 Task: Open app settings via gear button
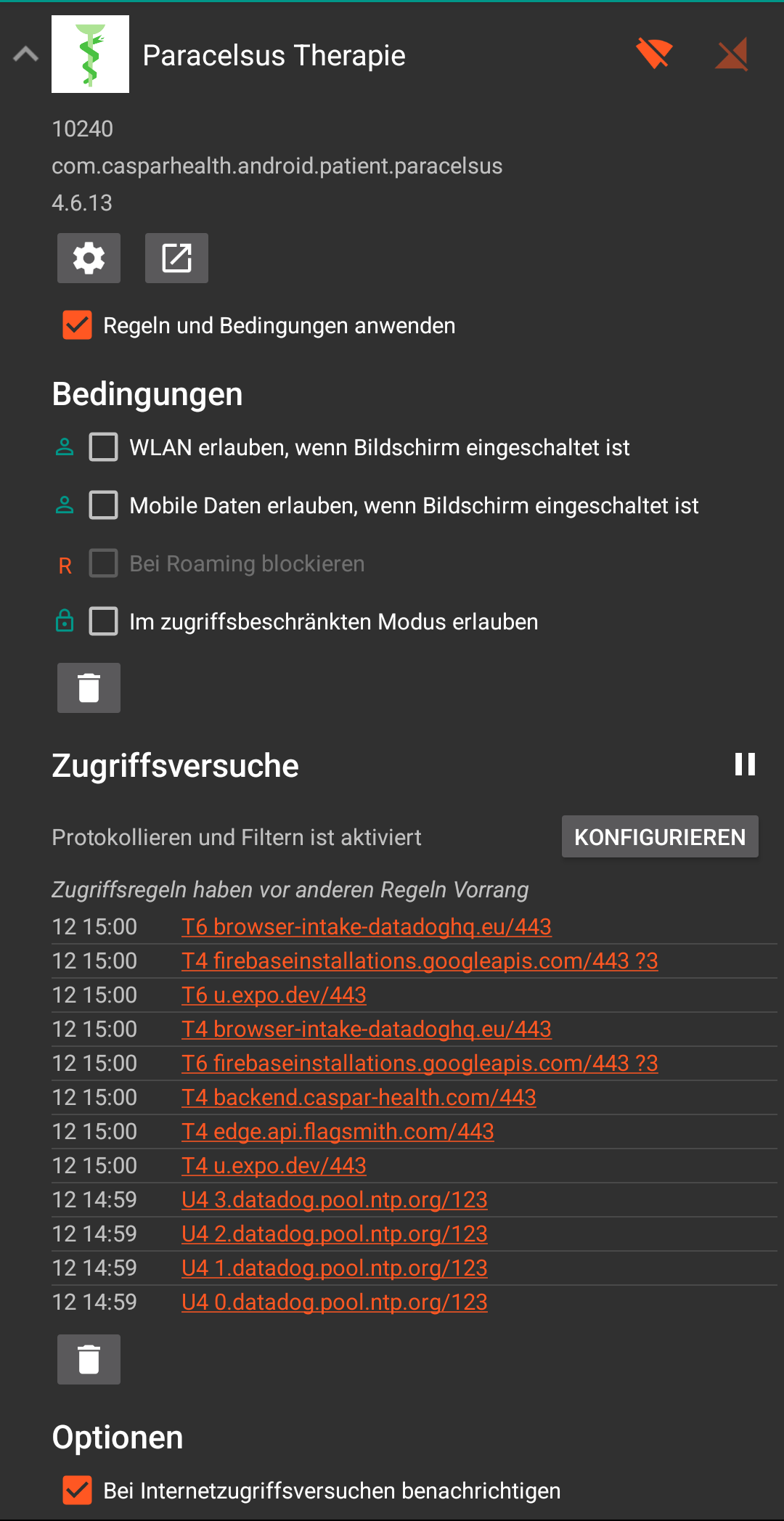coord(89,258)
